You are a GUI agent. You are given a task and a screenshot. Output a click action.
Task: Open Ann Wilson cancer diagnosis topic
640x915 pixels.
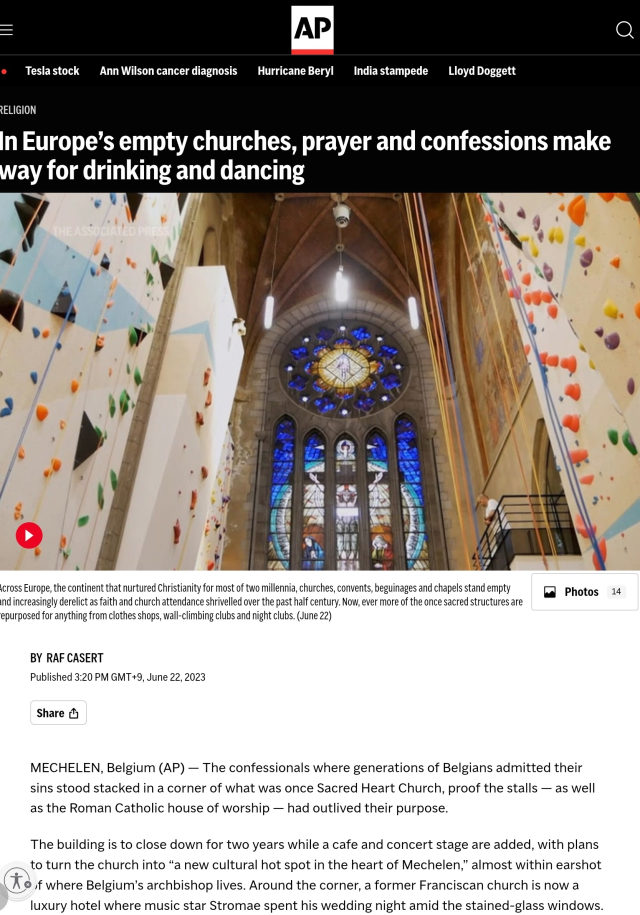[168, 71]
